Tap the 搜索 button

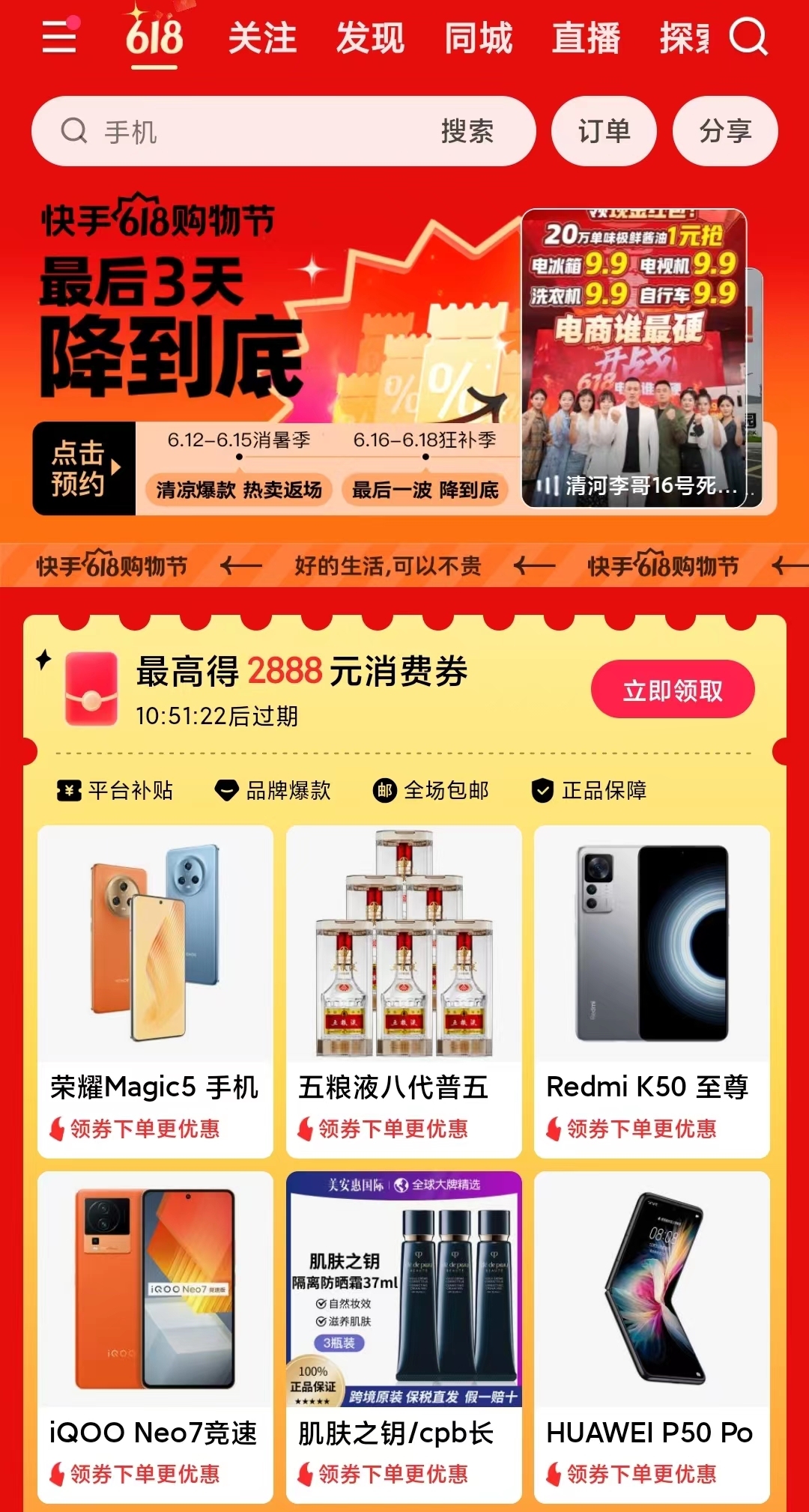click(x=467, y=132)
